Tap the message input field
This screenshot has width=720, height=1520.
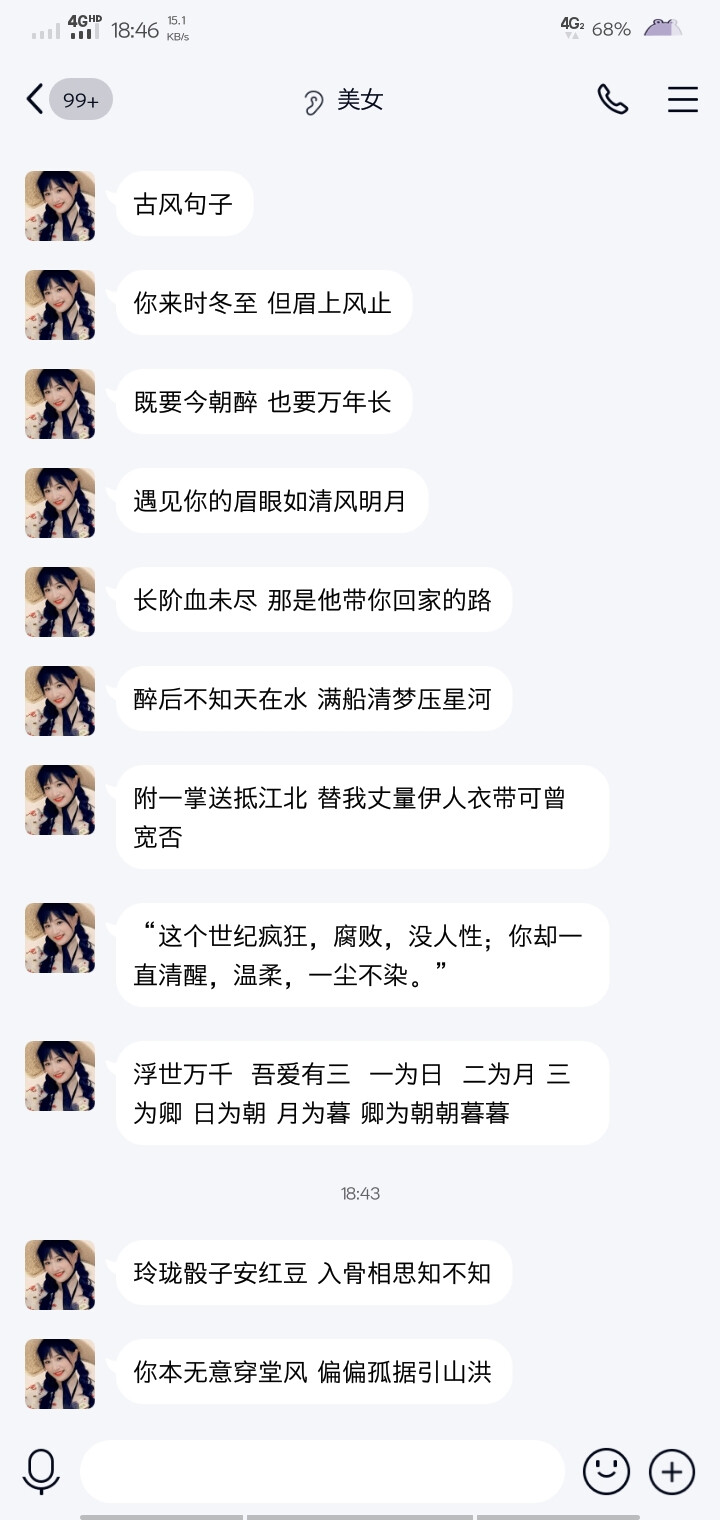point(320,1470)
